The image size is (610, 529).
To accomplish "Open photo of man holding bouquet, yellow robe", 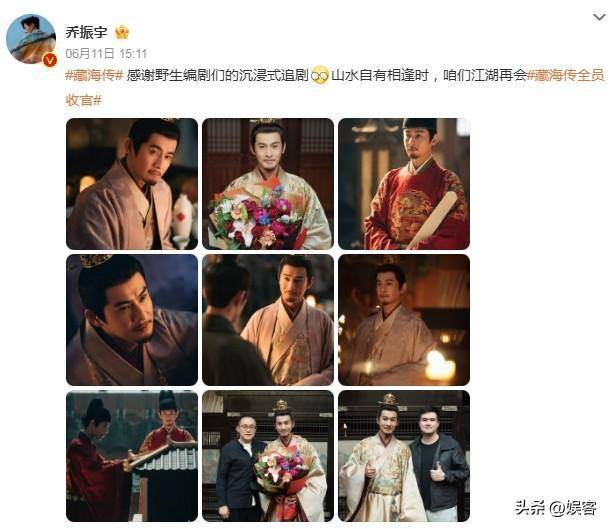I will (x=267, y=184).
